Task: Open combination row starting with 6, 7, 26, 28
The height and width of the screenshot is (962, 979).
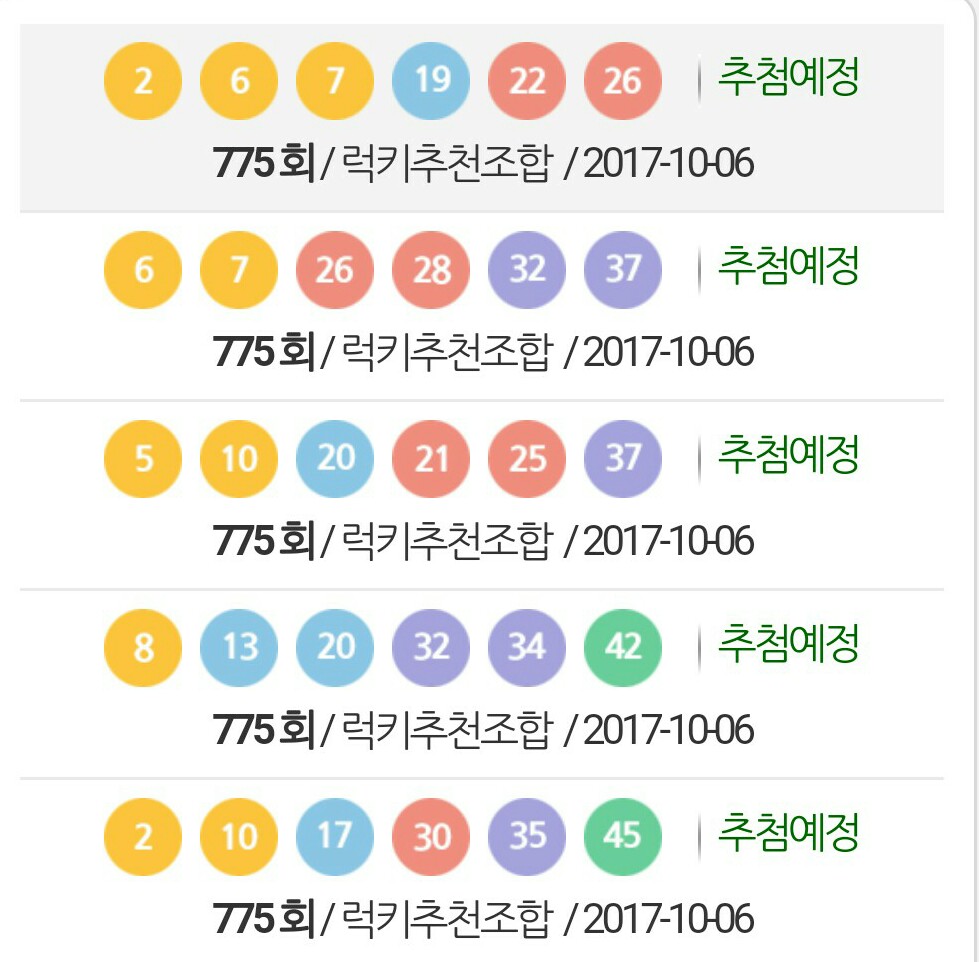Action: pos(481,307)
